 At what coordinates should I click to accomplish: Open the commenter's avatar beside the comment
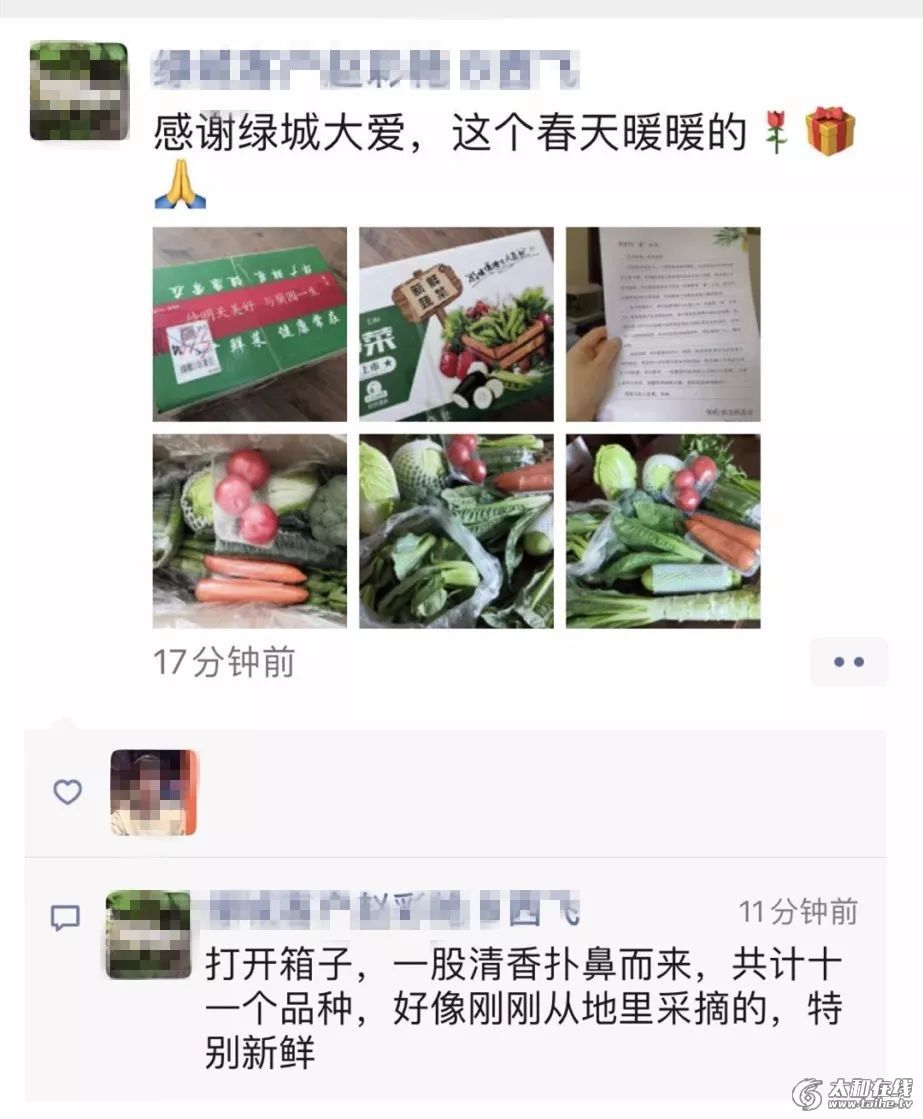point(148,934)
